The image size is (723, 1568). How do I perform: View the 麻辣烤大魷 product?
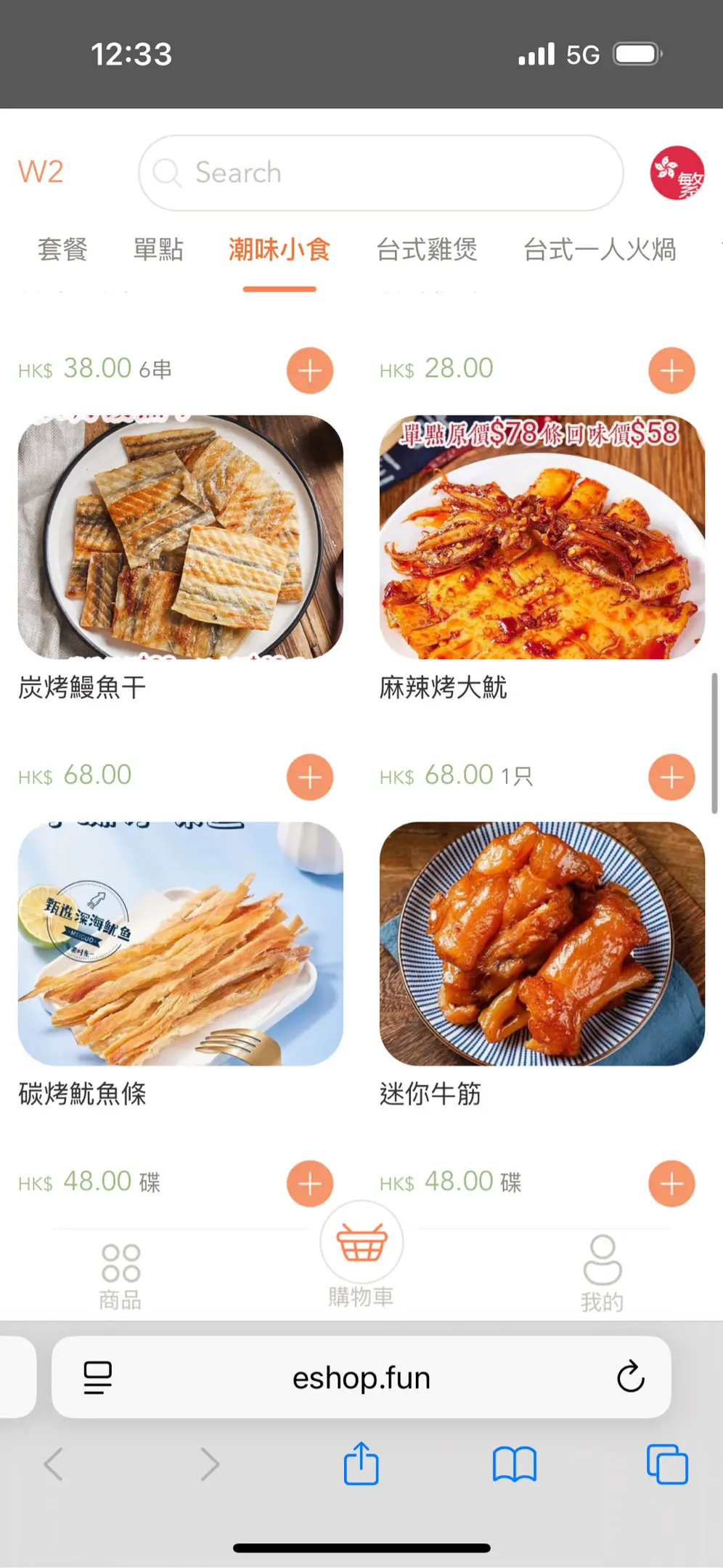(x=542, y=537)
